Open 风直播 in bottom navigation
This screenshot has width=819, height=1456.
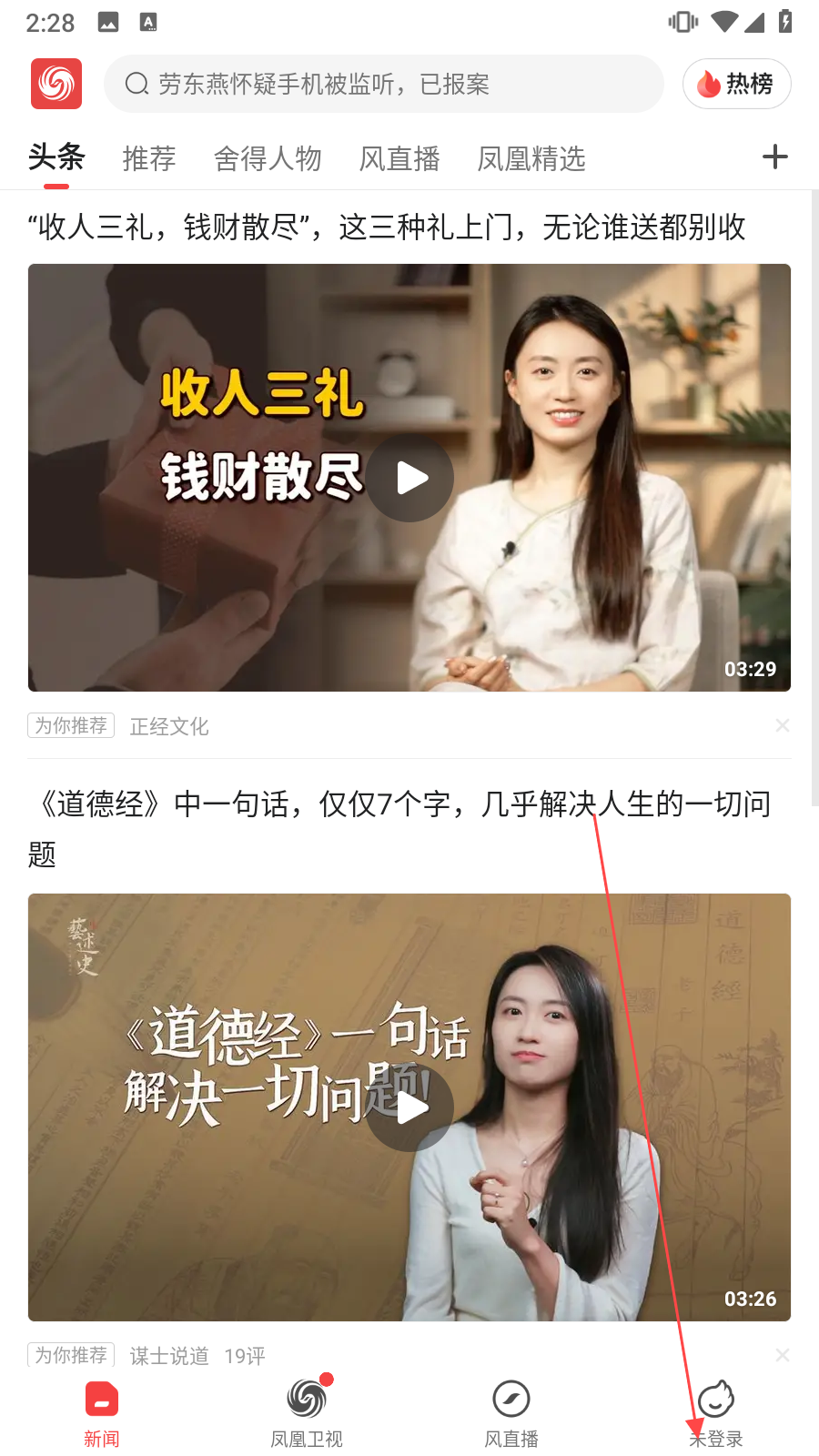511,1412
